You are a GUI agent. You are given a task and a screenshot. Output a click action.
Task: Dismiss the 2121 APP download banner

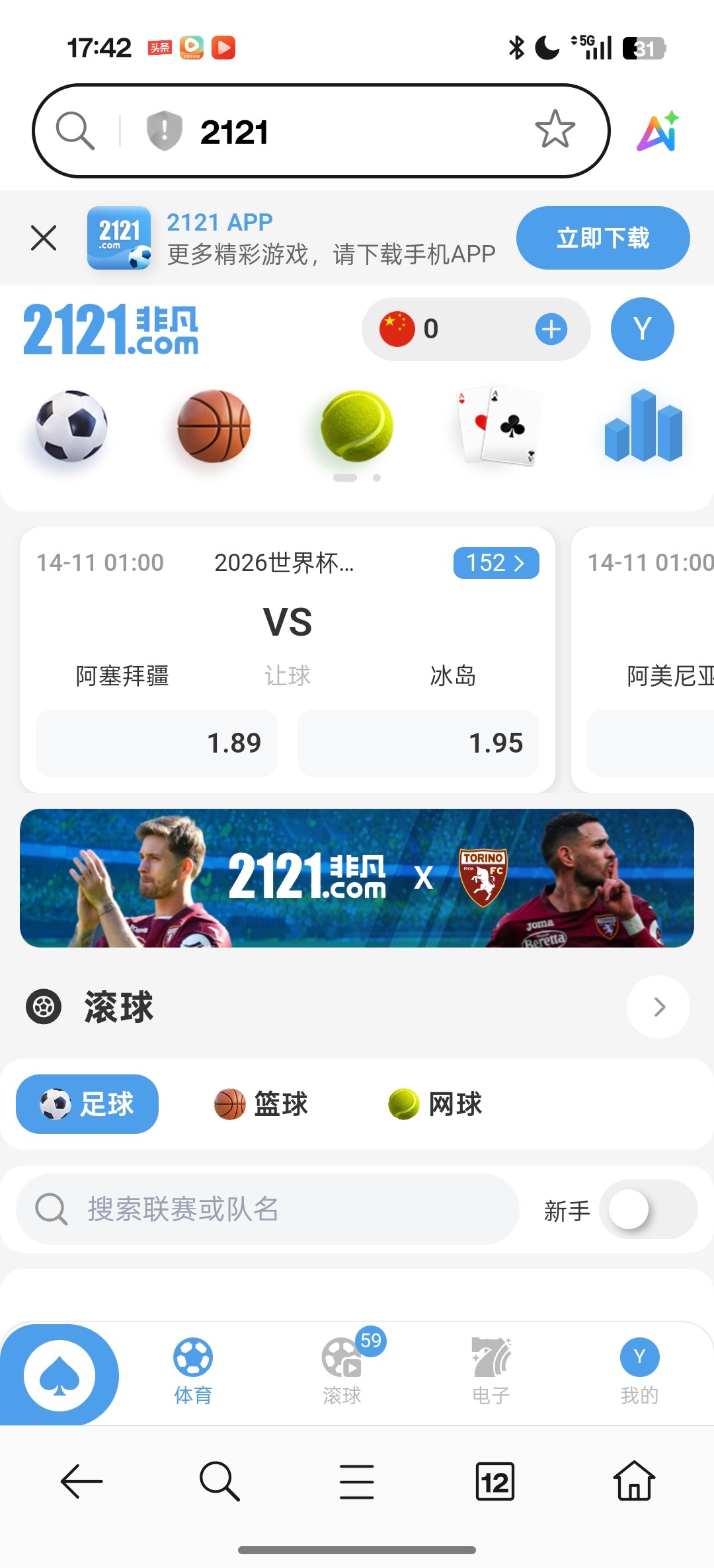tap(44, 238)
